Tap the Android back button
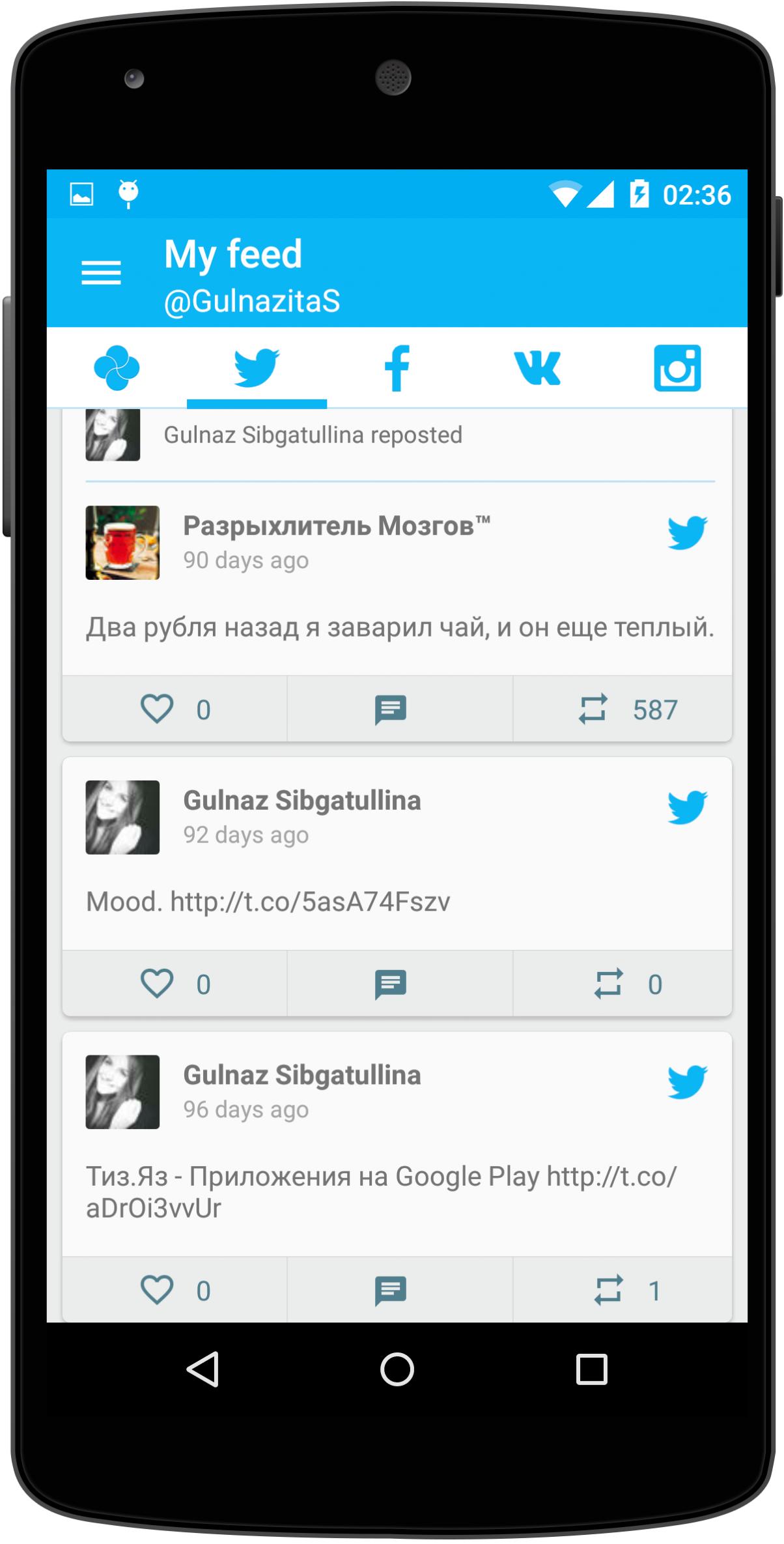 coord(203,1369)
